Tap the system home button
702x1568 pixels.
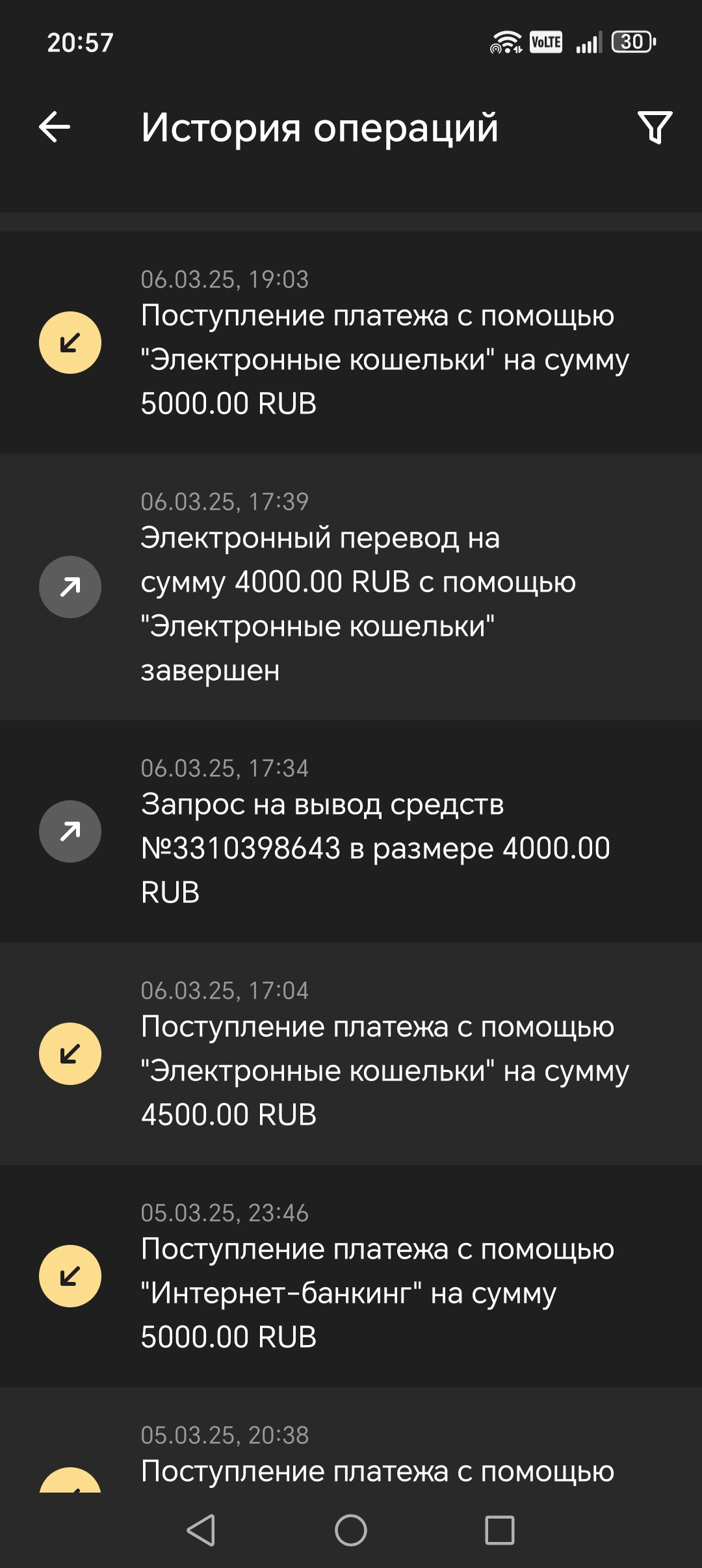(x=351, y=1530)
